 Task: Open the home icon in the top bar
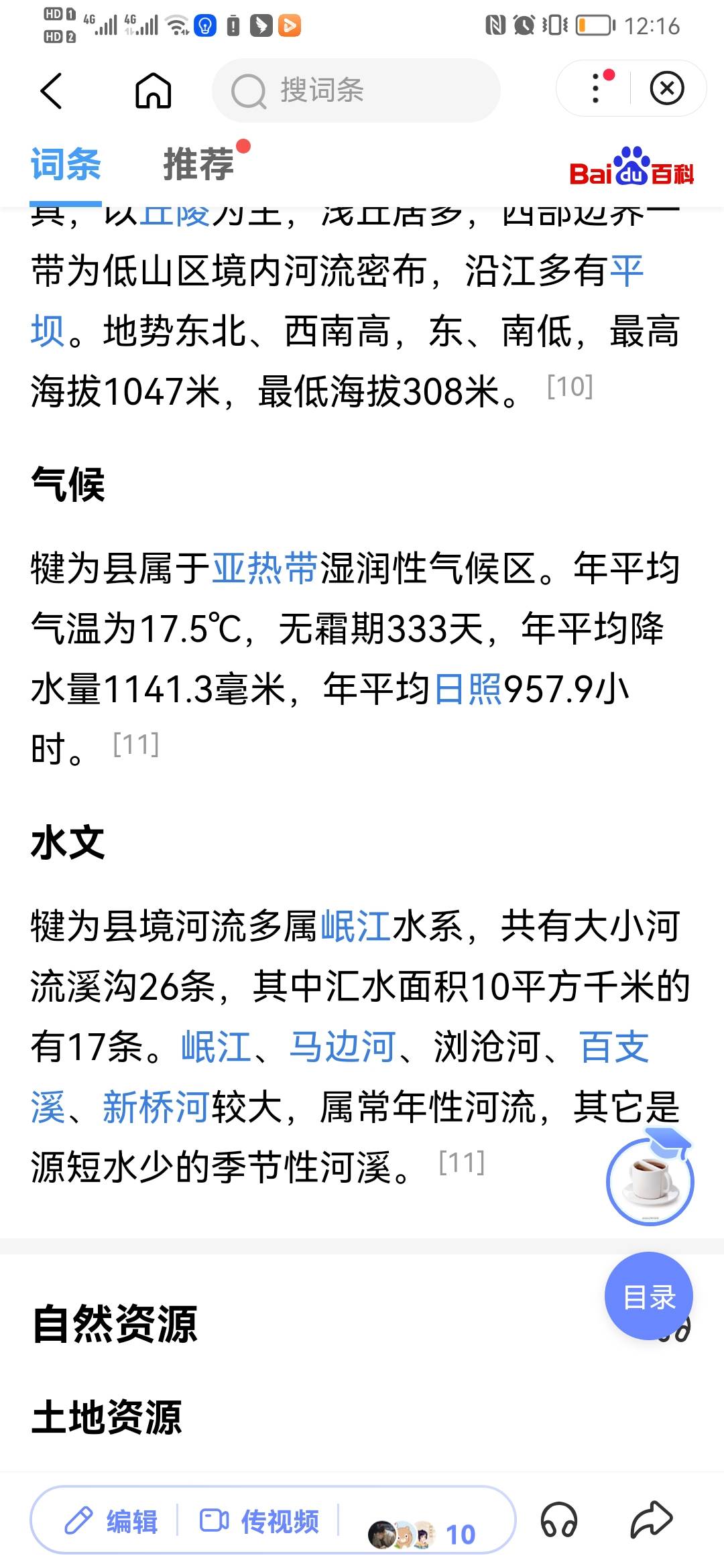click(154, 90)
